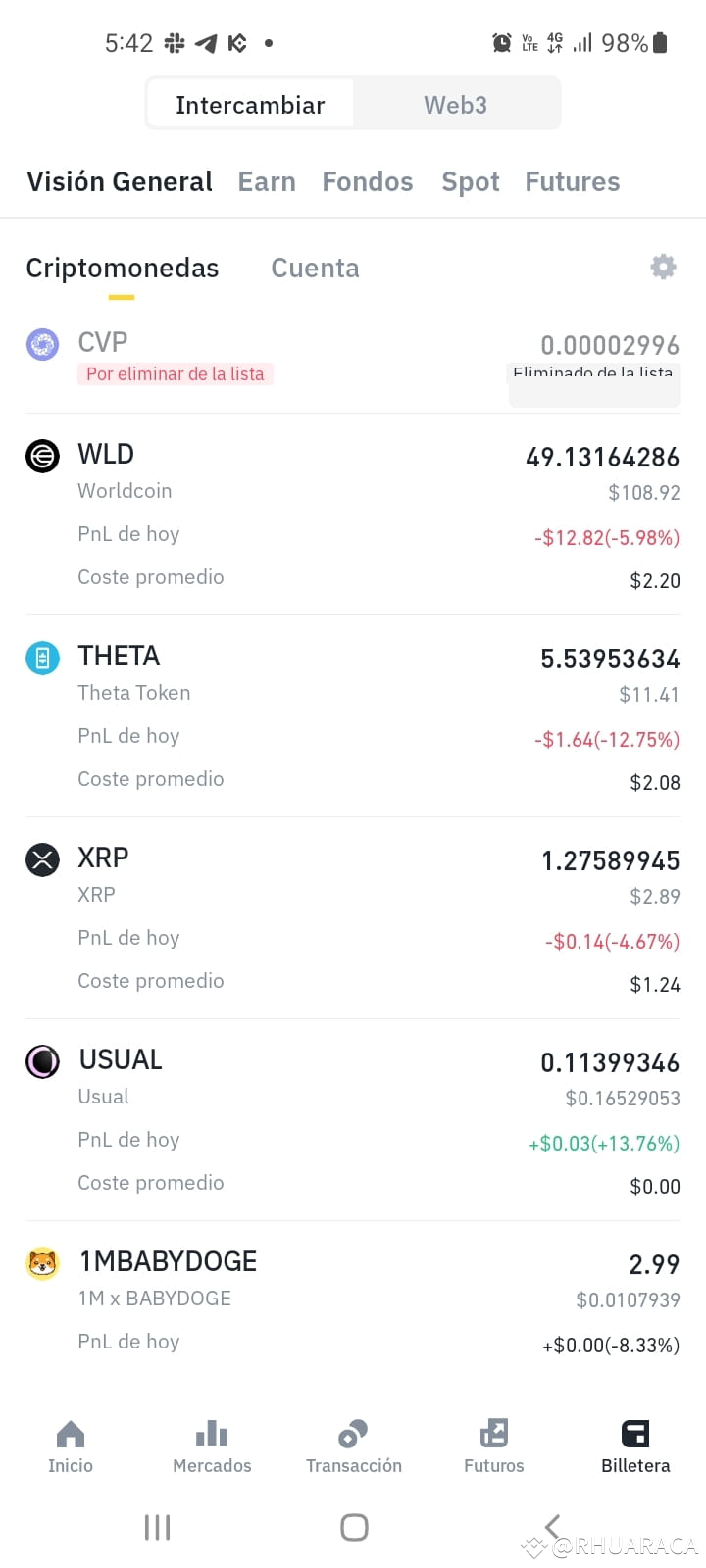Image resolution: width=706 pixels, height=1568 pixels.
Task: Open the CVP asset row
Action: pyautogui.click(x=353, y=360)
